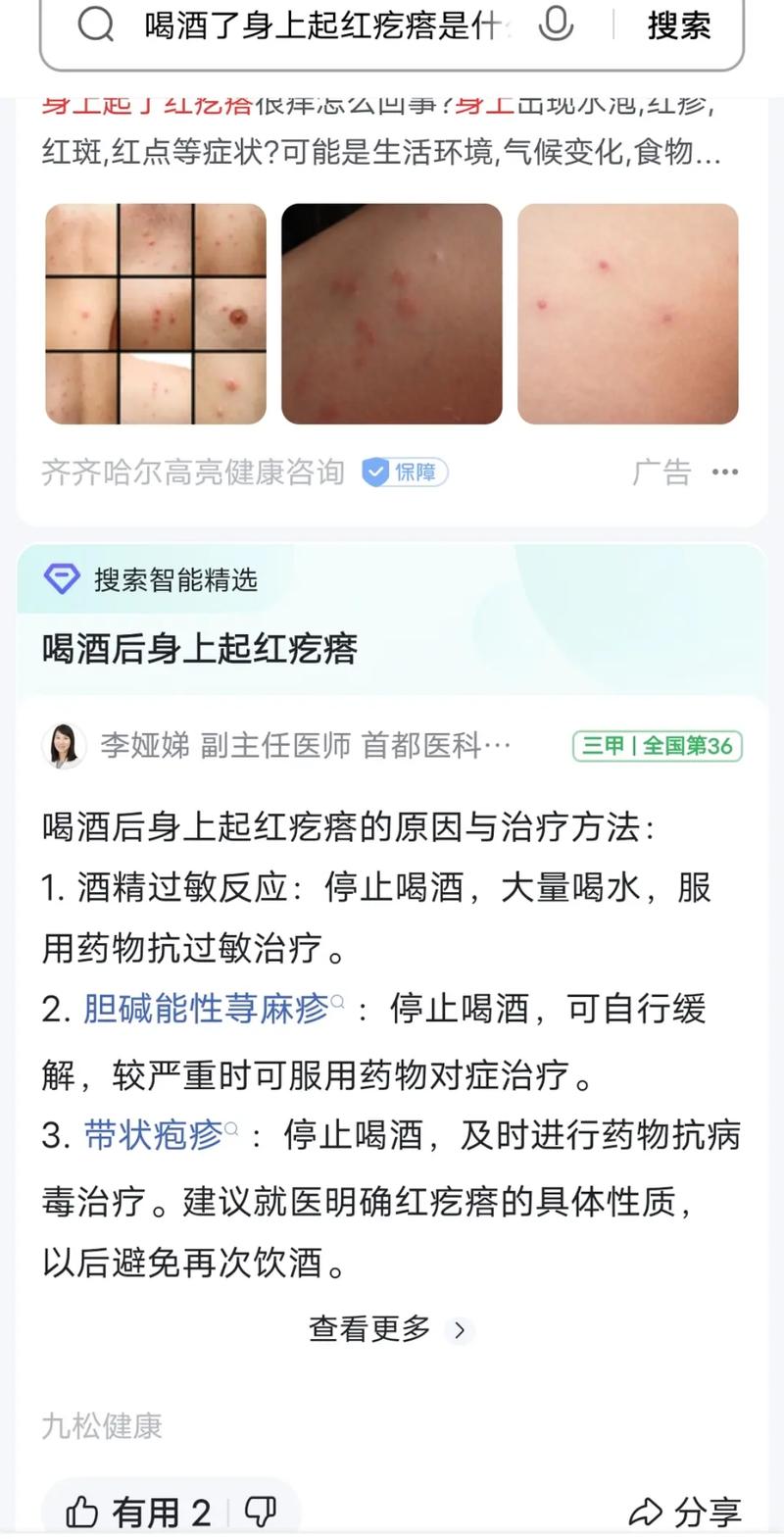This screenshot has width=784, height=1539.
Task: Mark the answer as 有用
Action: (139, 1512)
